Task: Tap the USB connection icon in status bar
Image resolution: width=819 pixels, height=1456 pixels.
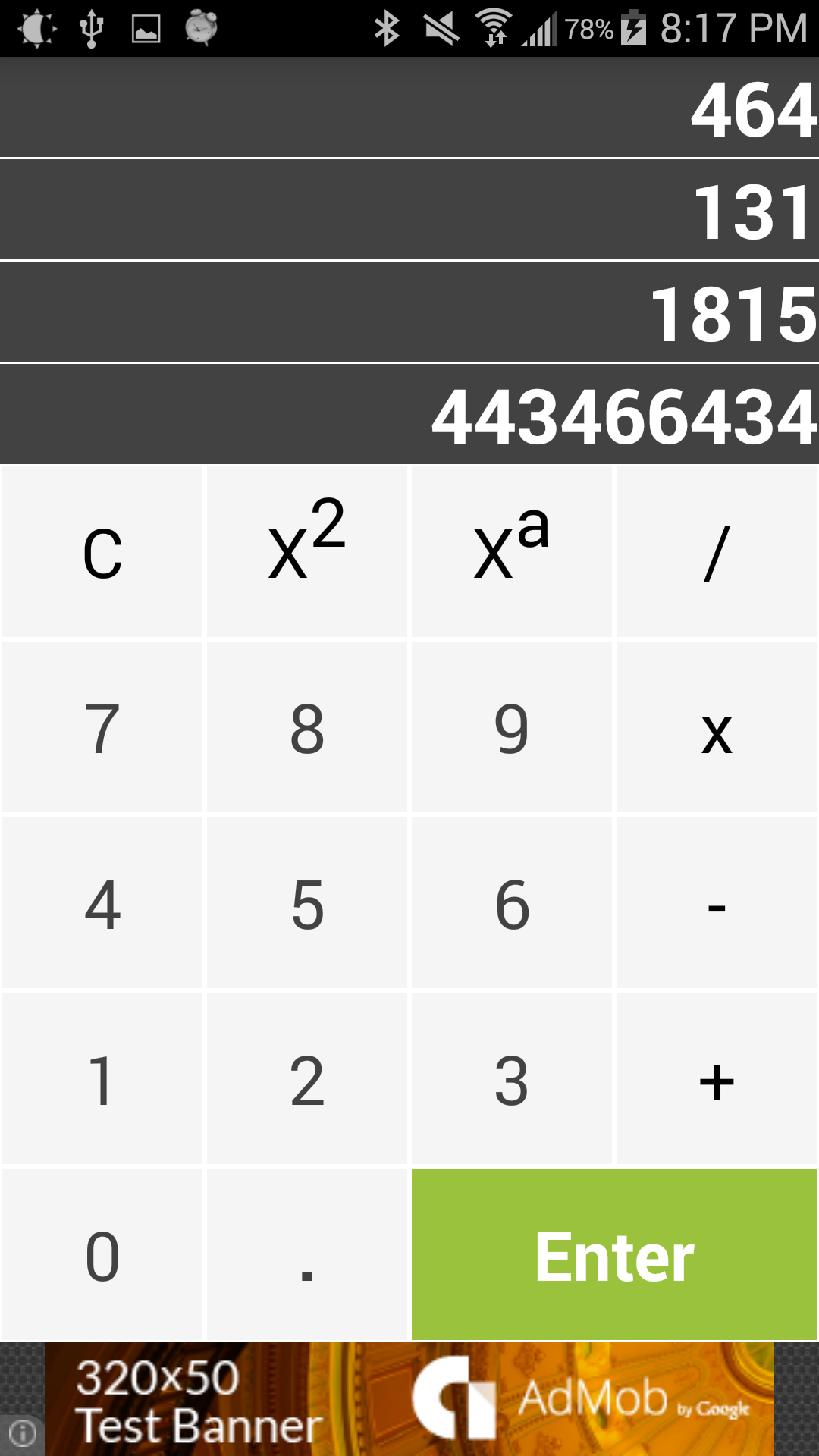Action: coord(91,27)
